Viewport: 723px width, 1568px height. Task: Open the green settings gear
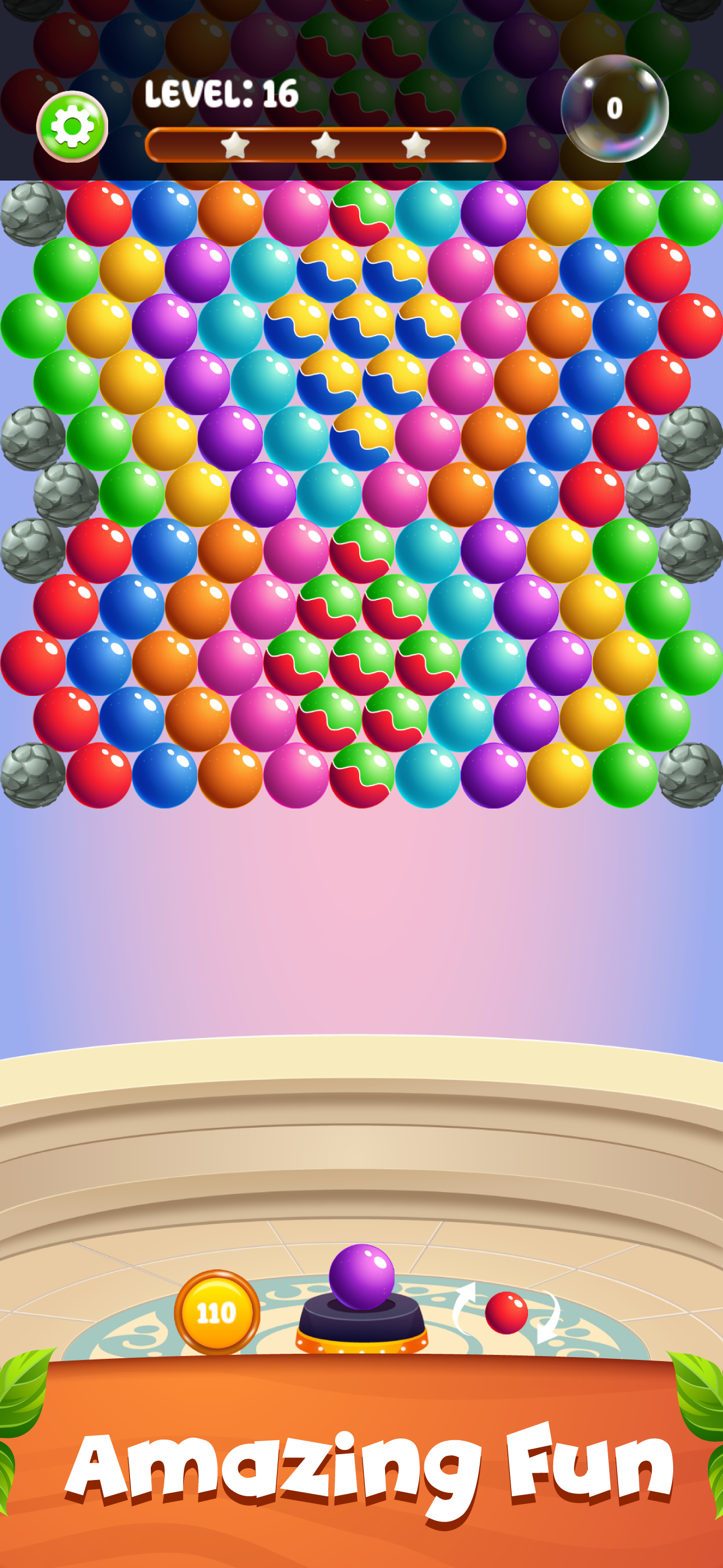pos(72,127)
